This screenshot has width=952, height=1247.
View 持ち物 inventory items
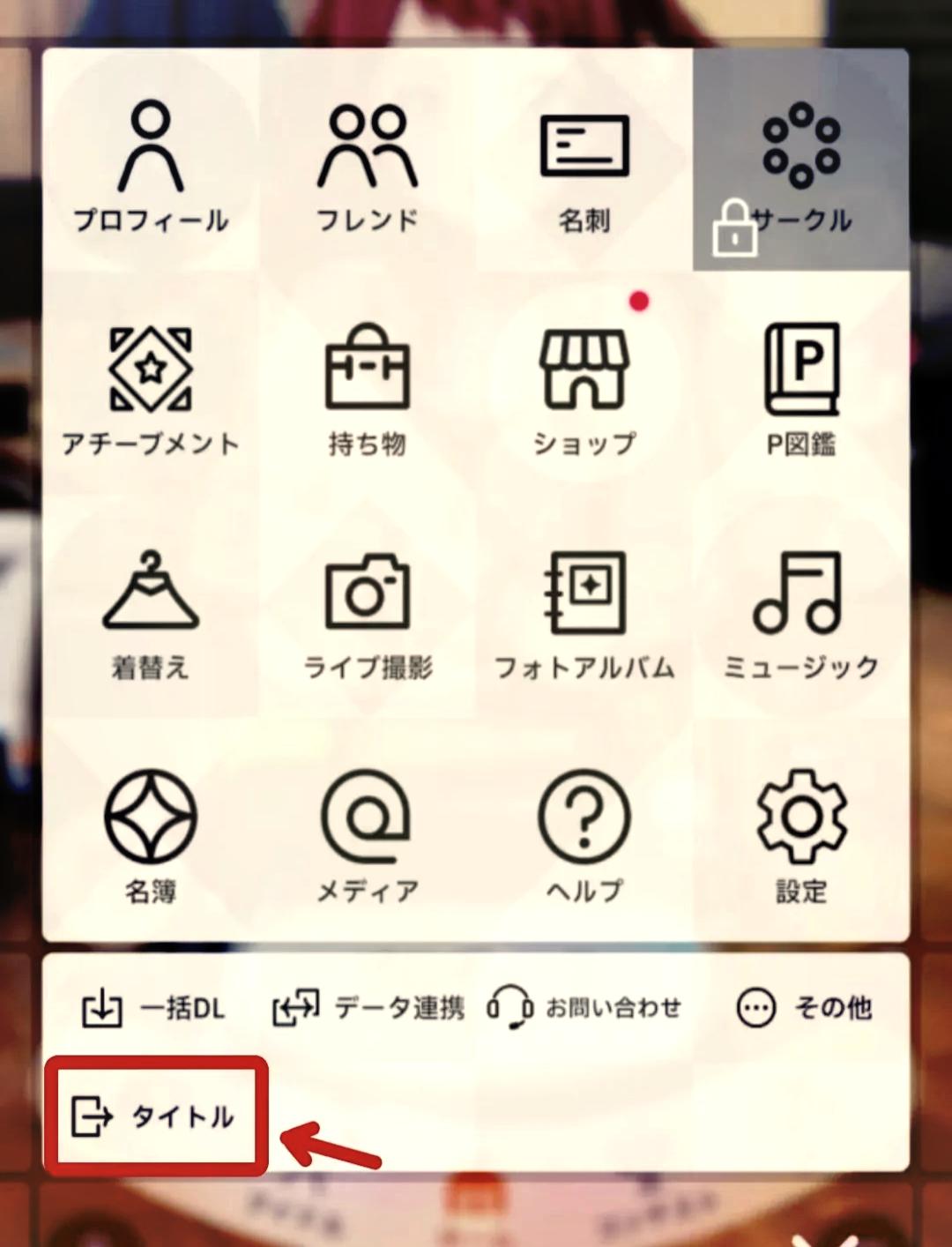367,388
